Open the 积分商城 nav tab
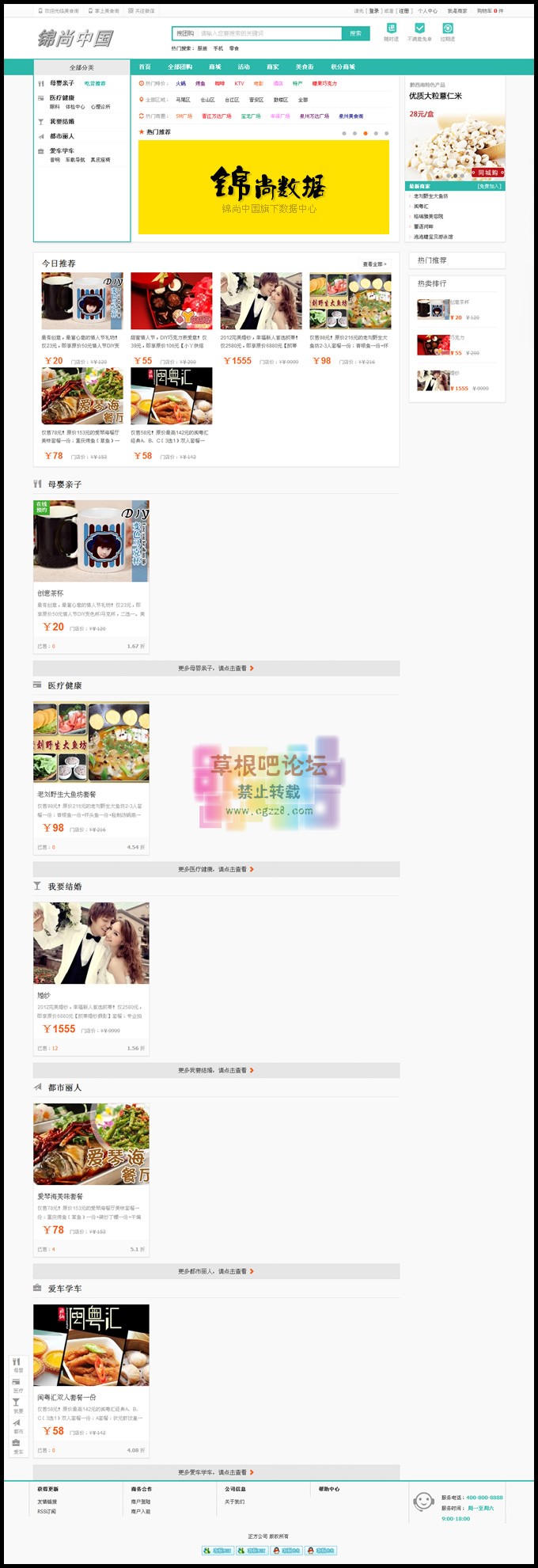 (x=343, y=67)
